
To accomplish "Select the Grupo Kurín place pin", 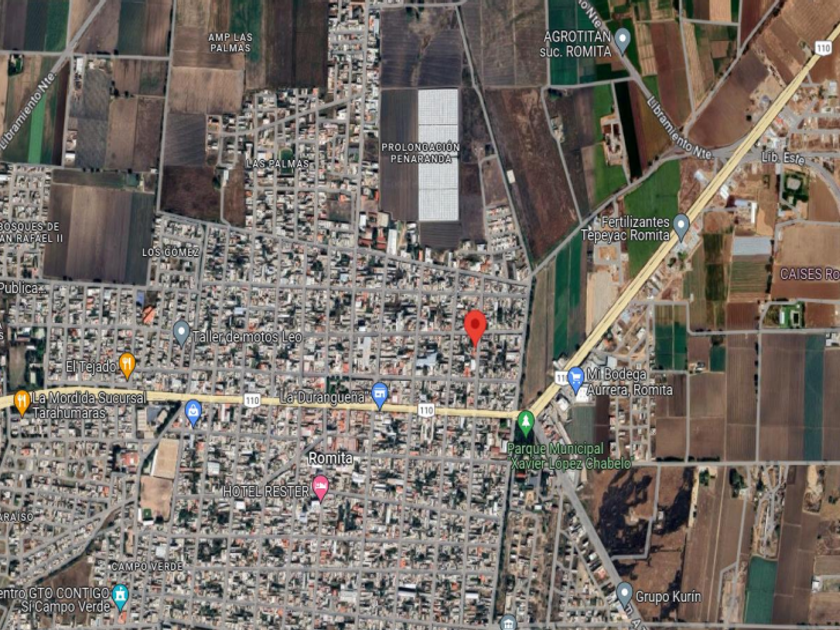I will 624,594.
